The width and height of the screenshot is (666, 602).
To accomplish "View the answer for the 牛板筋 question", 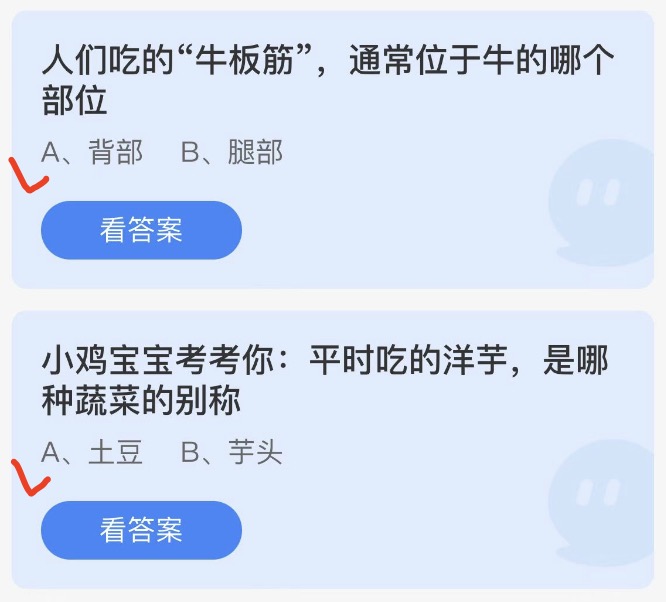I will tap(141, 230).
